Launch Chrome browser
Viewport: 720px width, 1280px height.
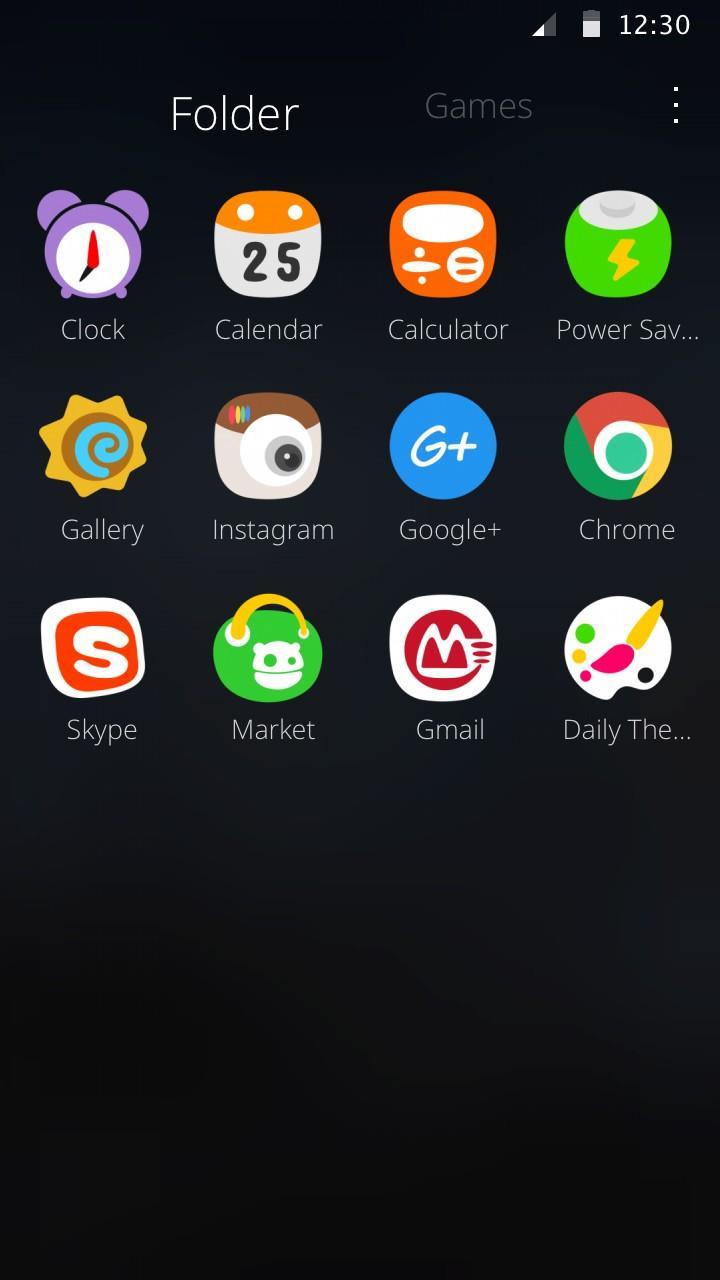(x=620, y=445)
